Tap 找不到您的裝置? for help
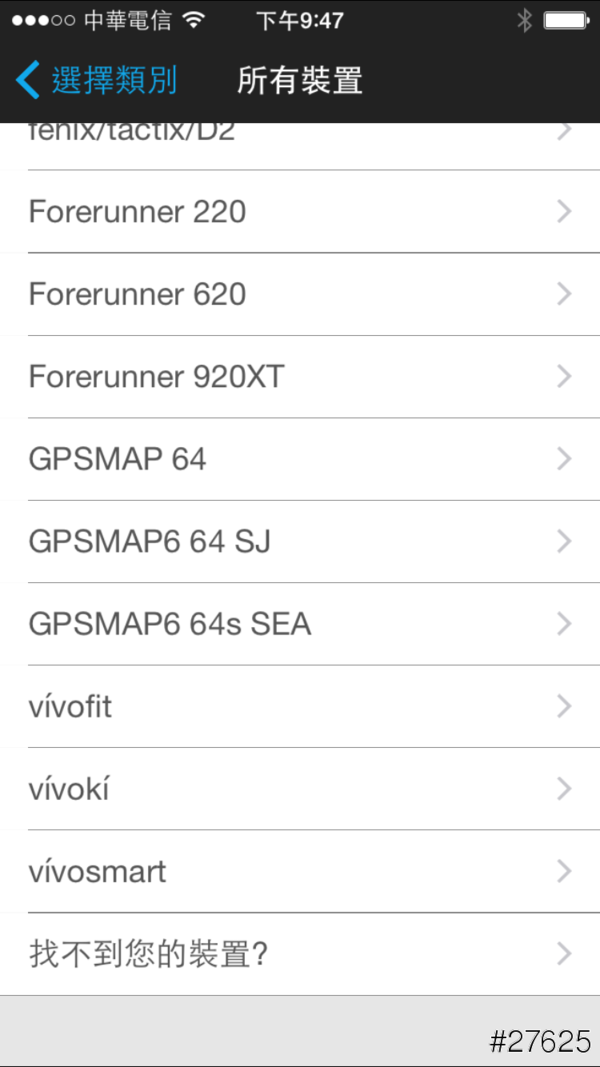 300,954
